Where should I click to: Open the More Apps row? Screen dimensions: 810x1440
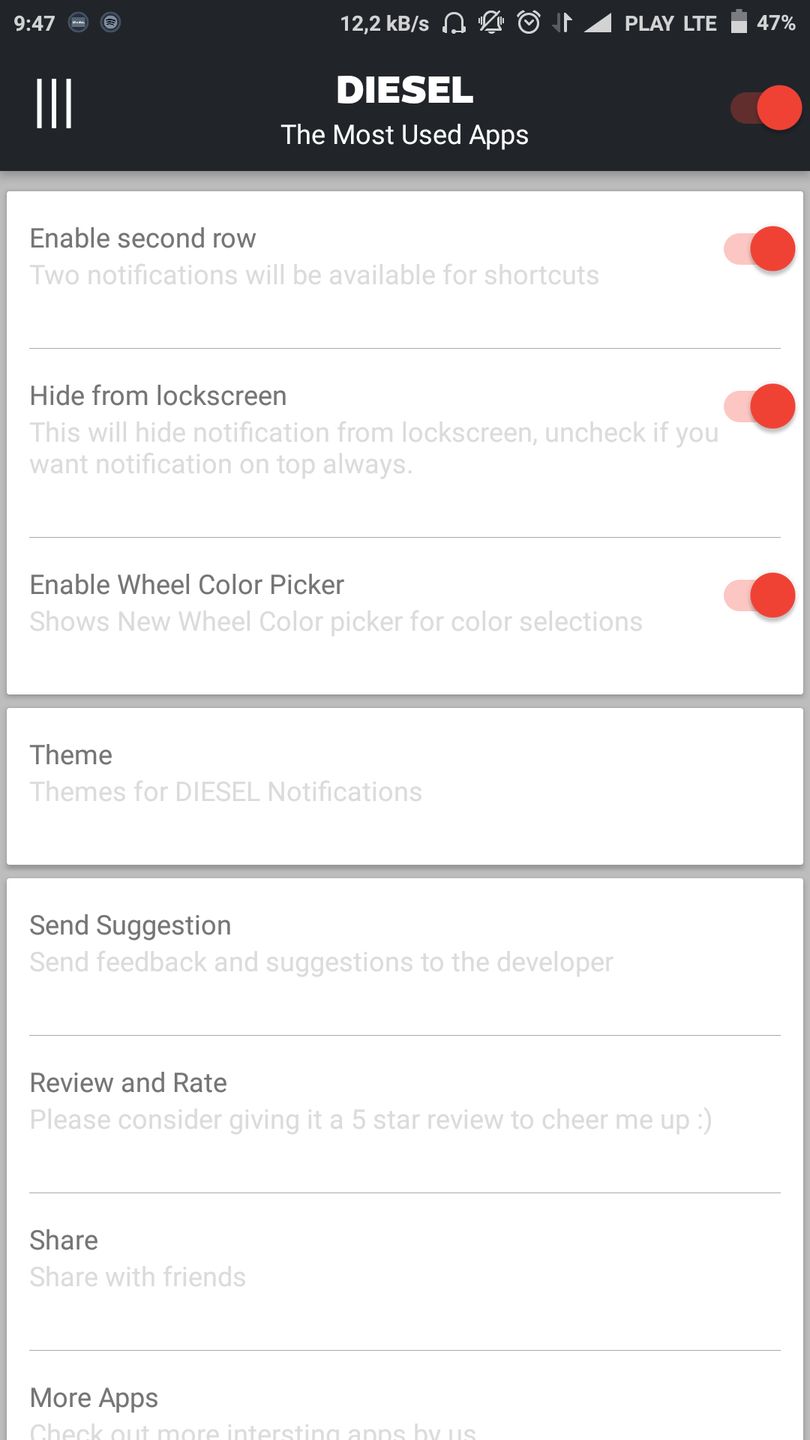405,1410
